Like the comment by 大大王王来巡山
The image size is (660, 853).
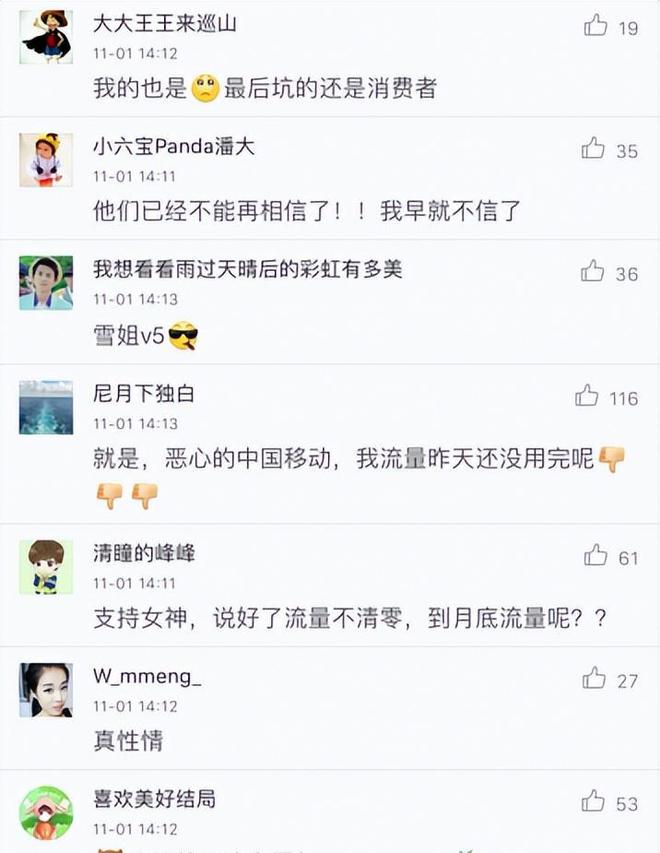click(x=596, y=26)
